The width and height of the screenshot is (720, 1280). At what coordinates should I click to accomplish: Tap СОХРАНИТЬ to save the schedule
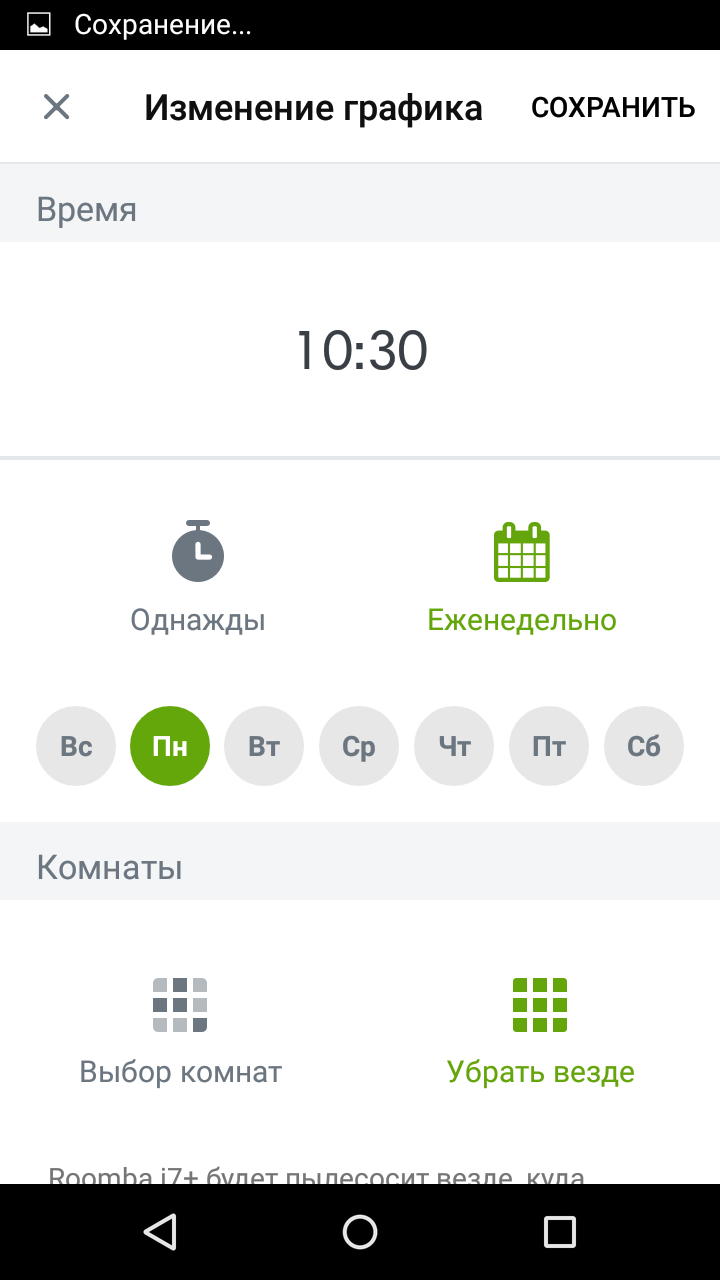612,108
